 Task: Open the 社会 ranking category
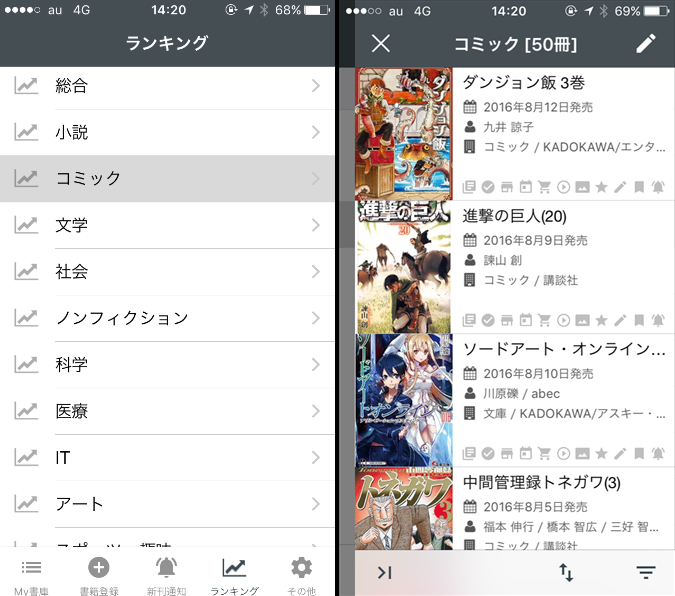(167, 271)
